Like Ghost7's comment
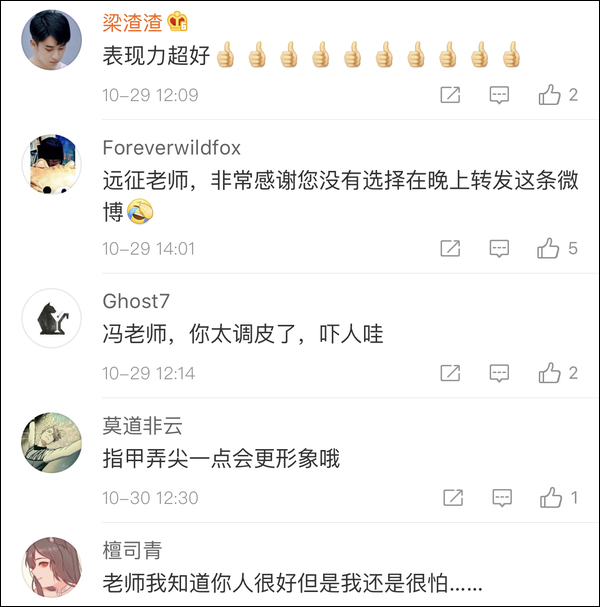Viewport: 600px width, 607px height. pyautogui.click(x=550, y=373)
